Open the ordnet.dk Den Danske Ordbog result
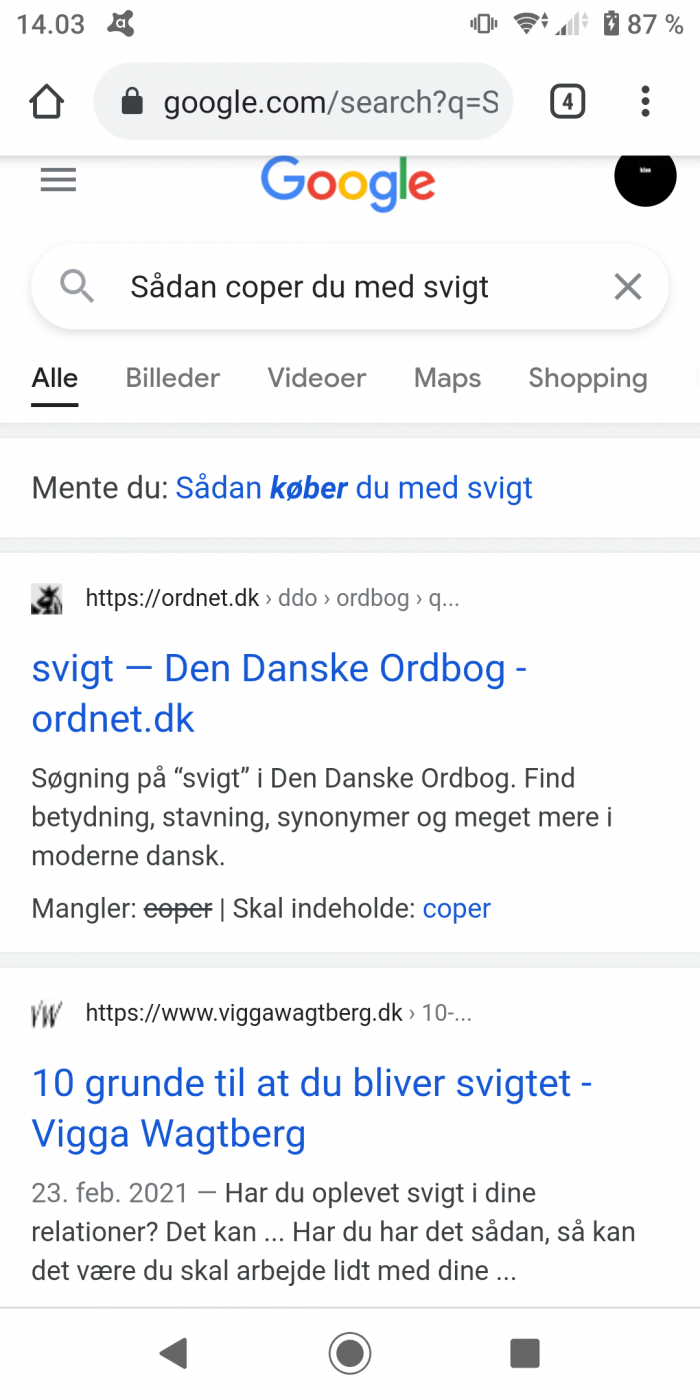Image resolution: width=700 pixels, height=1400 pixels. 280,693
